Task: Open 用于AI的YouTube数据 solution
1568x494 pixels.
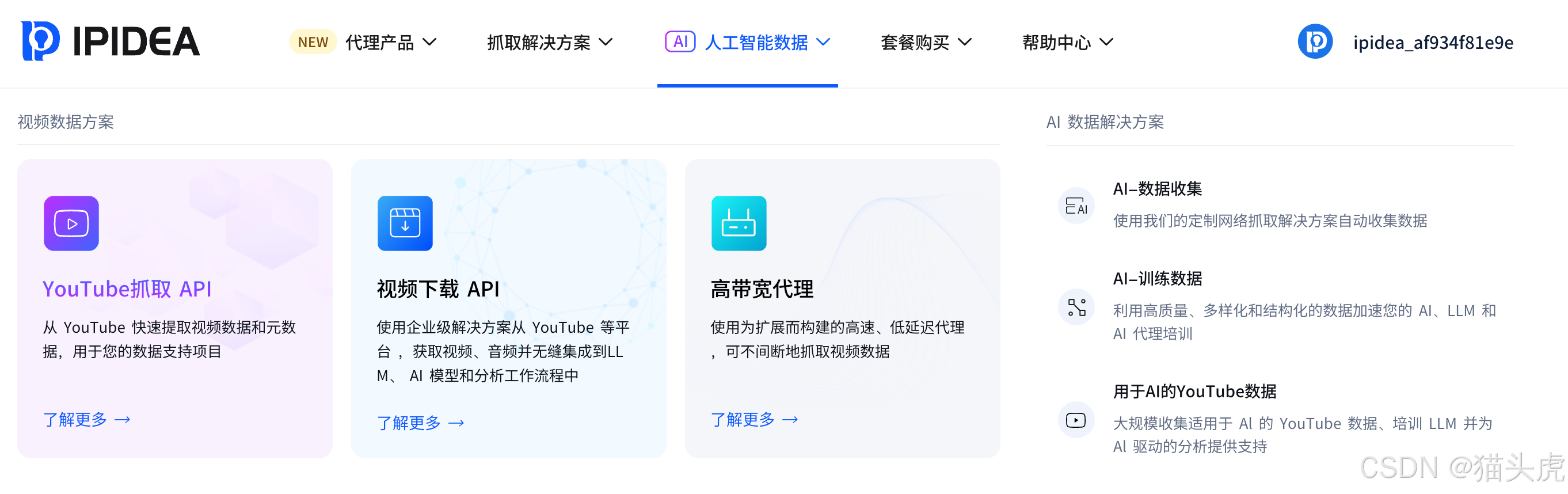Action: pyautogui.click(x=1194, y=391)
